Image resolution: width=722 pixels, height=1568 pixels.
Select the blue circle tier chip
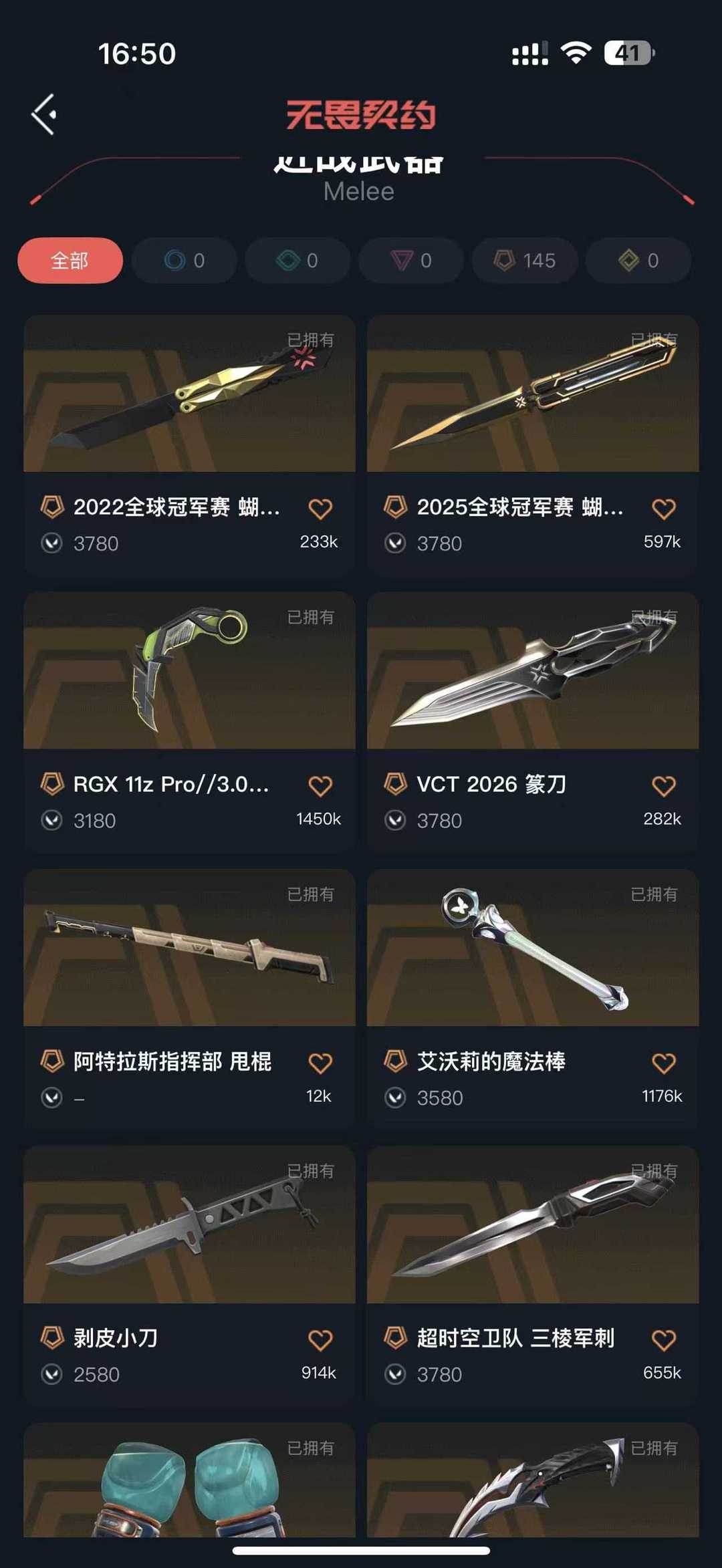pos(185,260)
